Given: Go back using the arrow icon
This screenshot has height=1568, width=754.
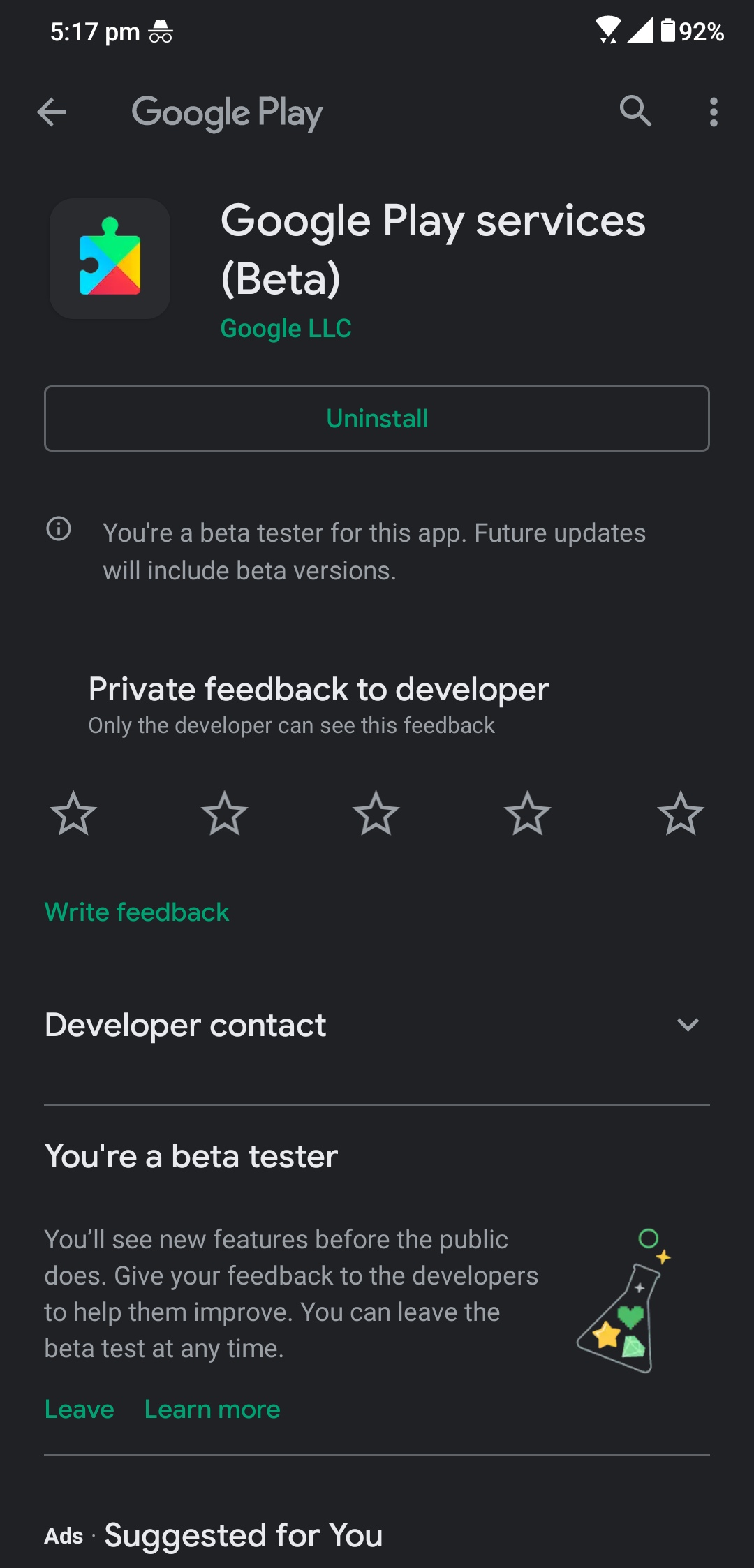Looking at the screenshot, I should pyautogui.click(x=52, y=112).
